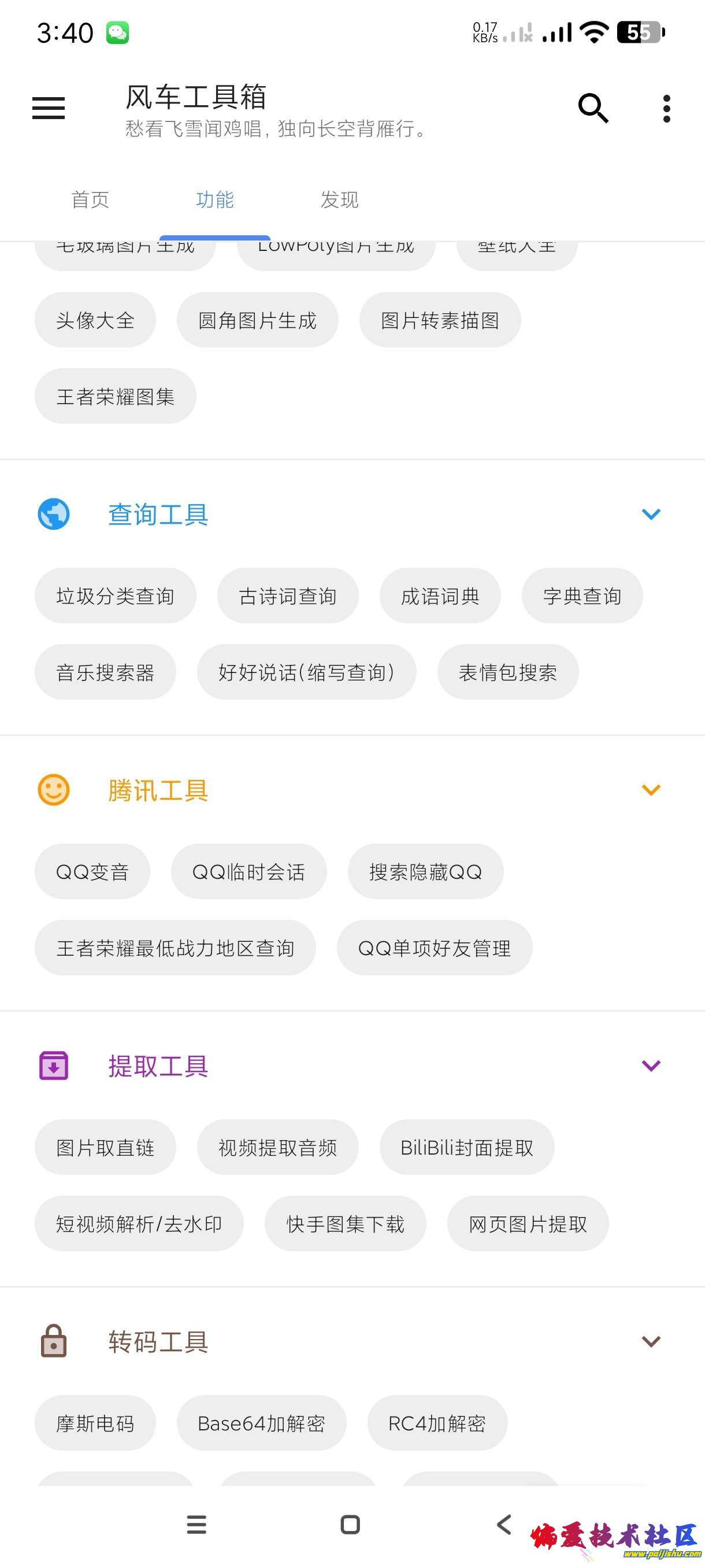This screenshot has height=1568, width=705.
Task: Collapse the 提取工具 section
Action: point(651,1066)
